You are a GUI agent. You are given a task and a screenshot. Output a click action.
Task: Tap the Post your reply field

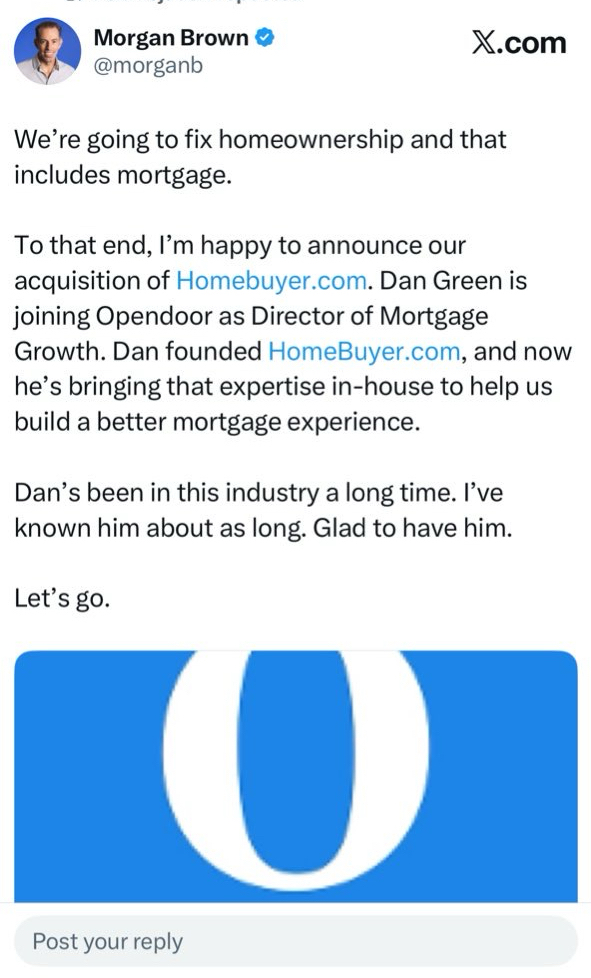[x=296, y=941]
